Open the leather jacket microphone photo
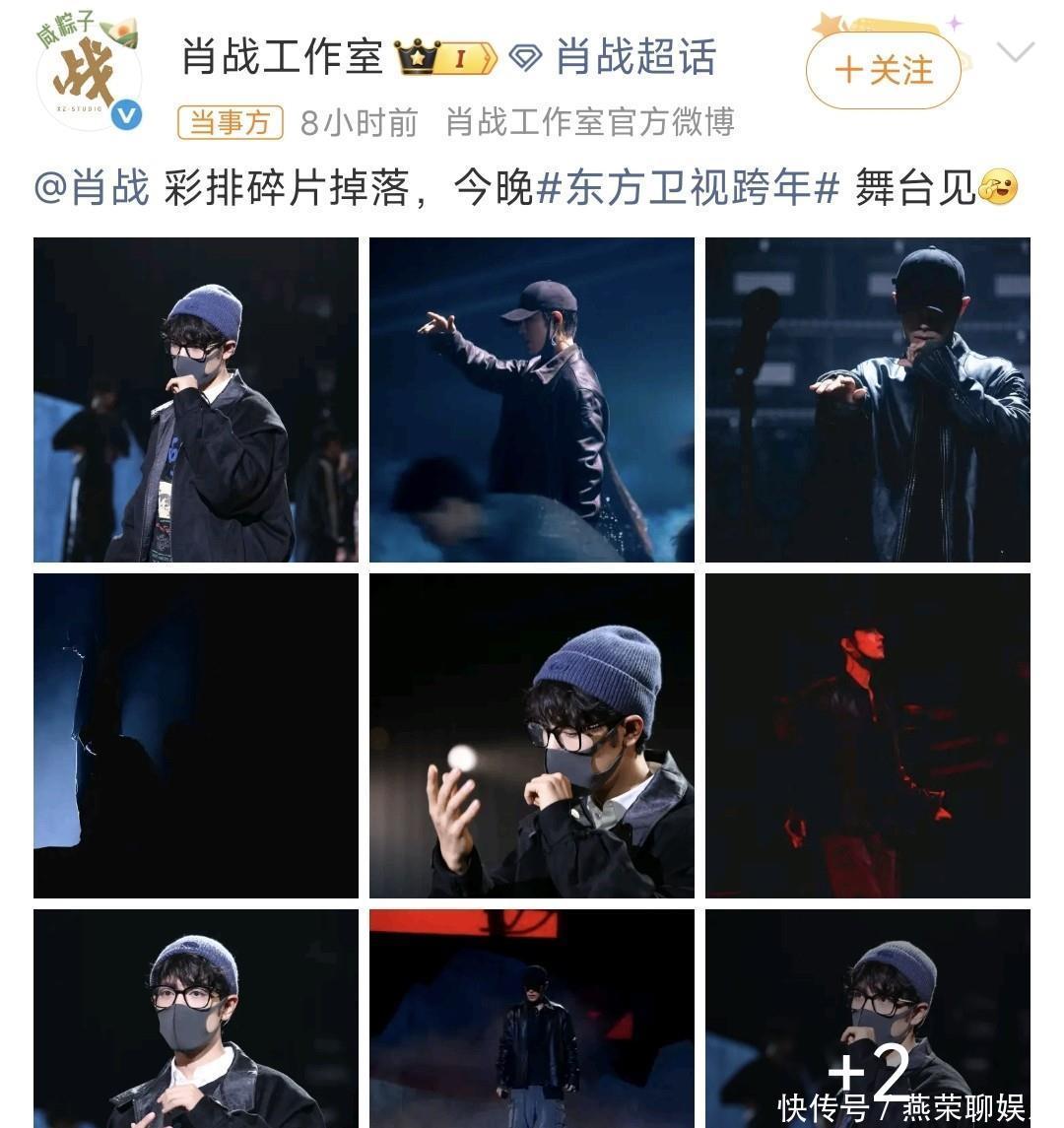 (x=868, y=399)
